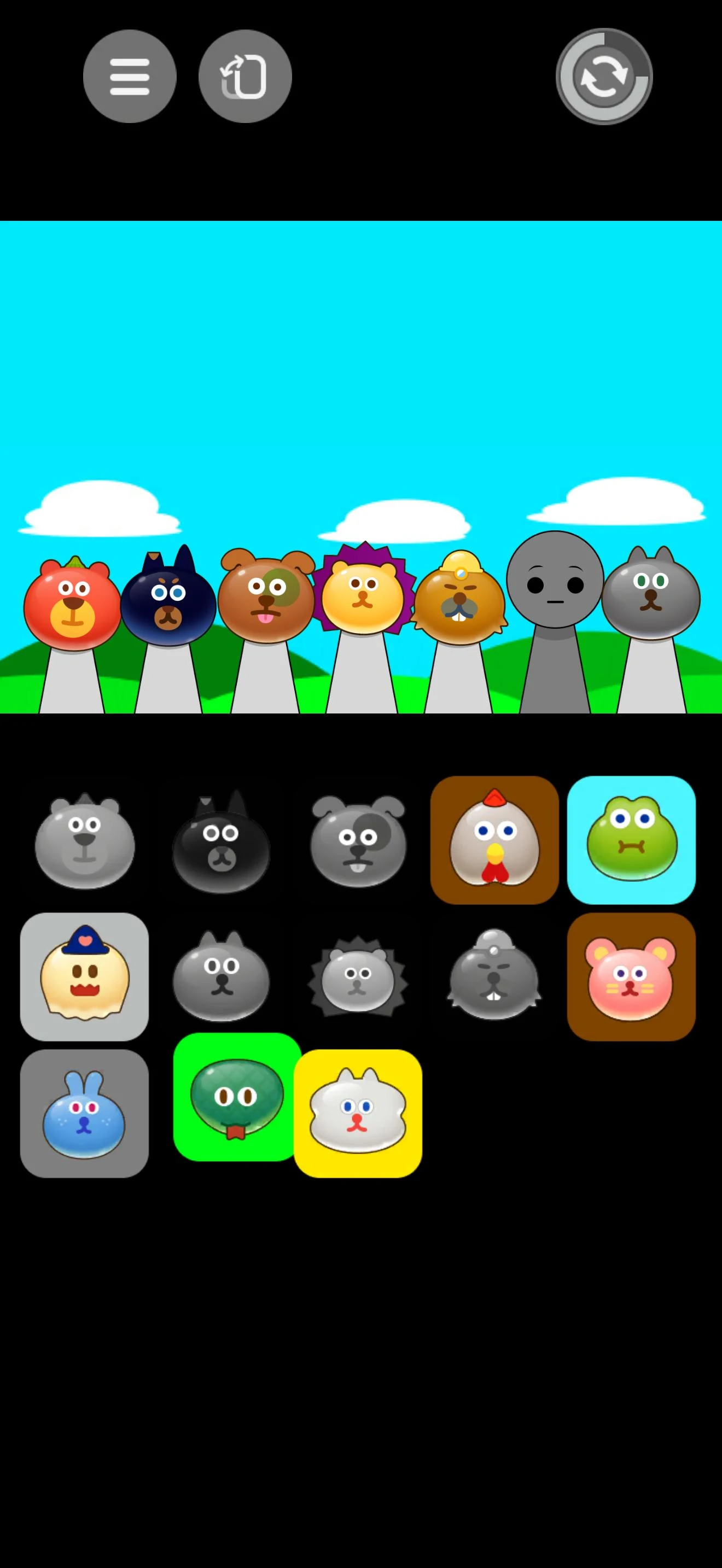Select the green frog character icon
The image size is (722, 1568).
tap(631, 840)
